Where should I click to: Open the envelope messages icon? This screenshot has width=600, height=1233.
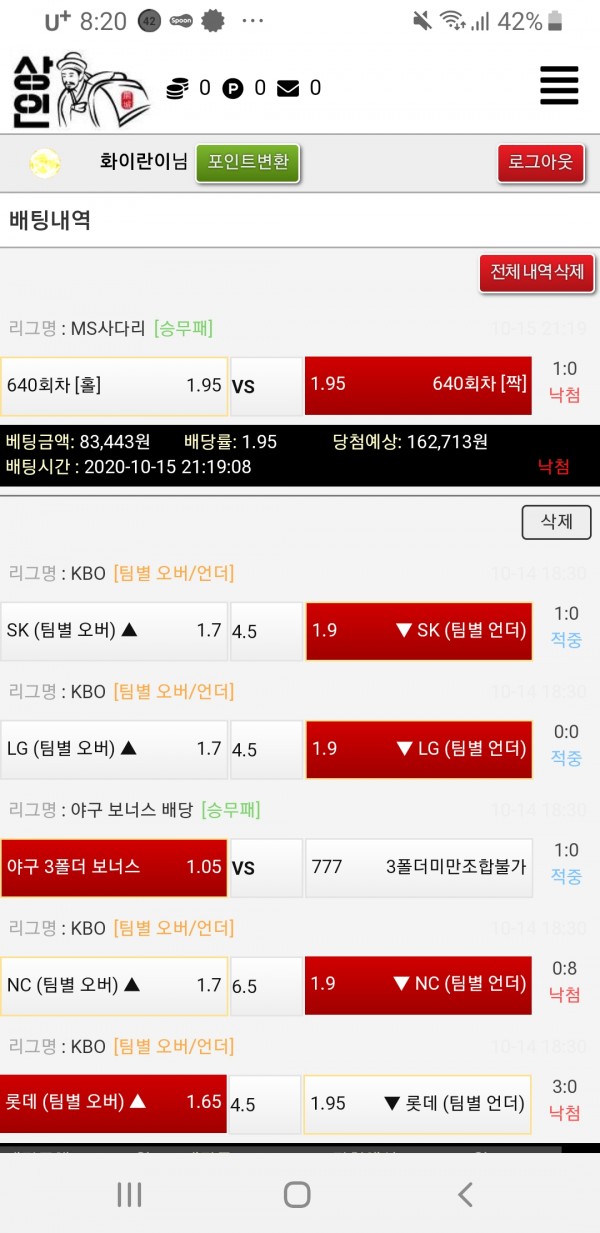coord(288,89)
